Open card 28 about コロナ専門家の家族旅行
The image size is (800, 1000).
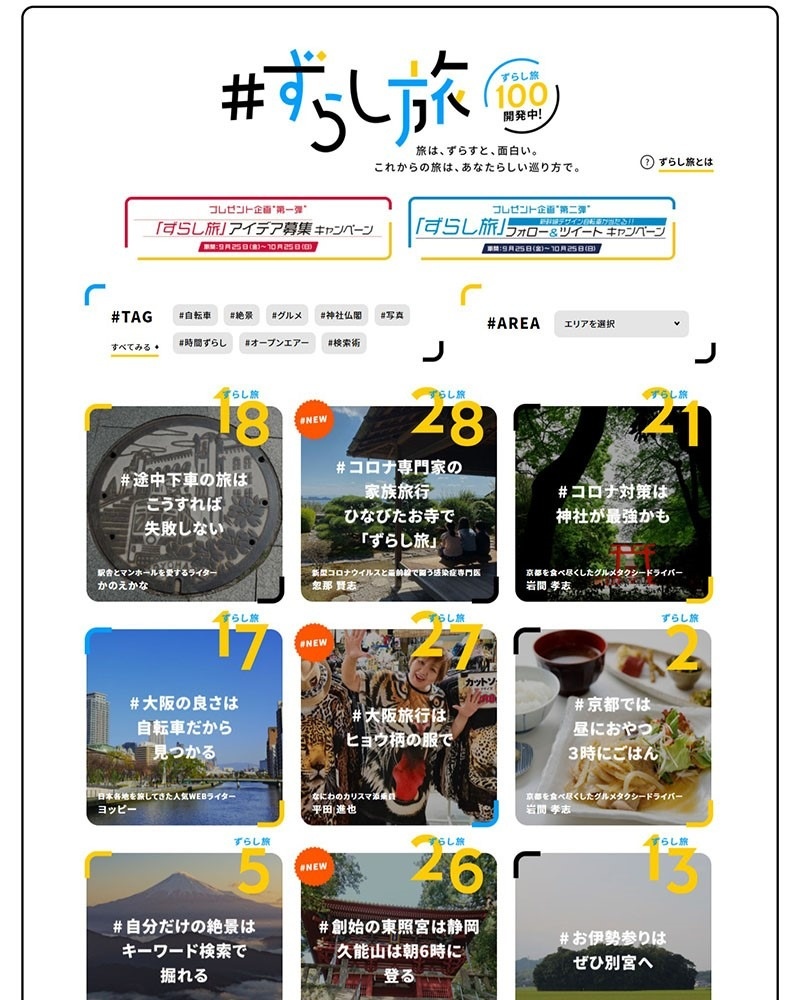[x=398, y=504]
